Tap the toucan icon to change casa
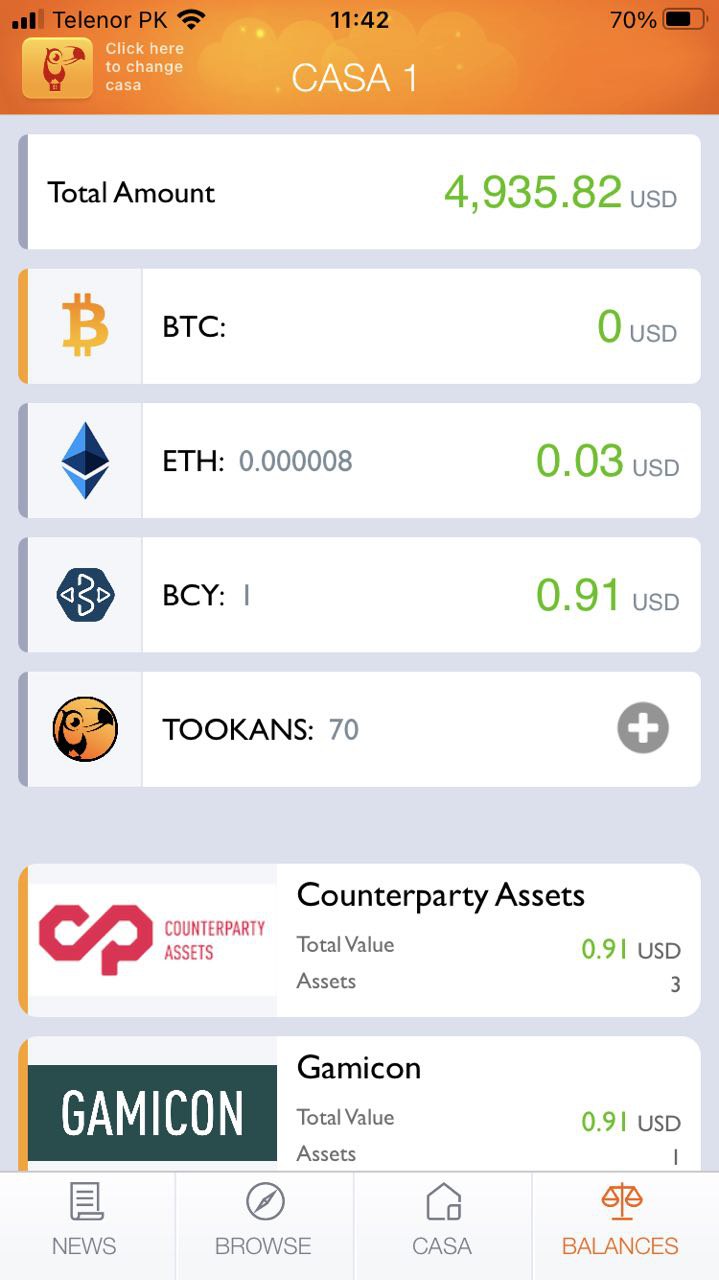This screenshot has width=719, height=1280. click(x=56, y=68)
